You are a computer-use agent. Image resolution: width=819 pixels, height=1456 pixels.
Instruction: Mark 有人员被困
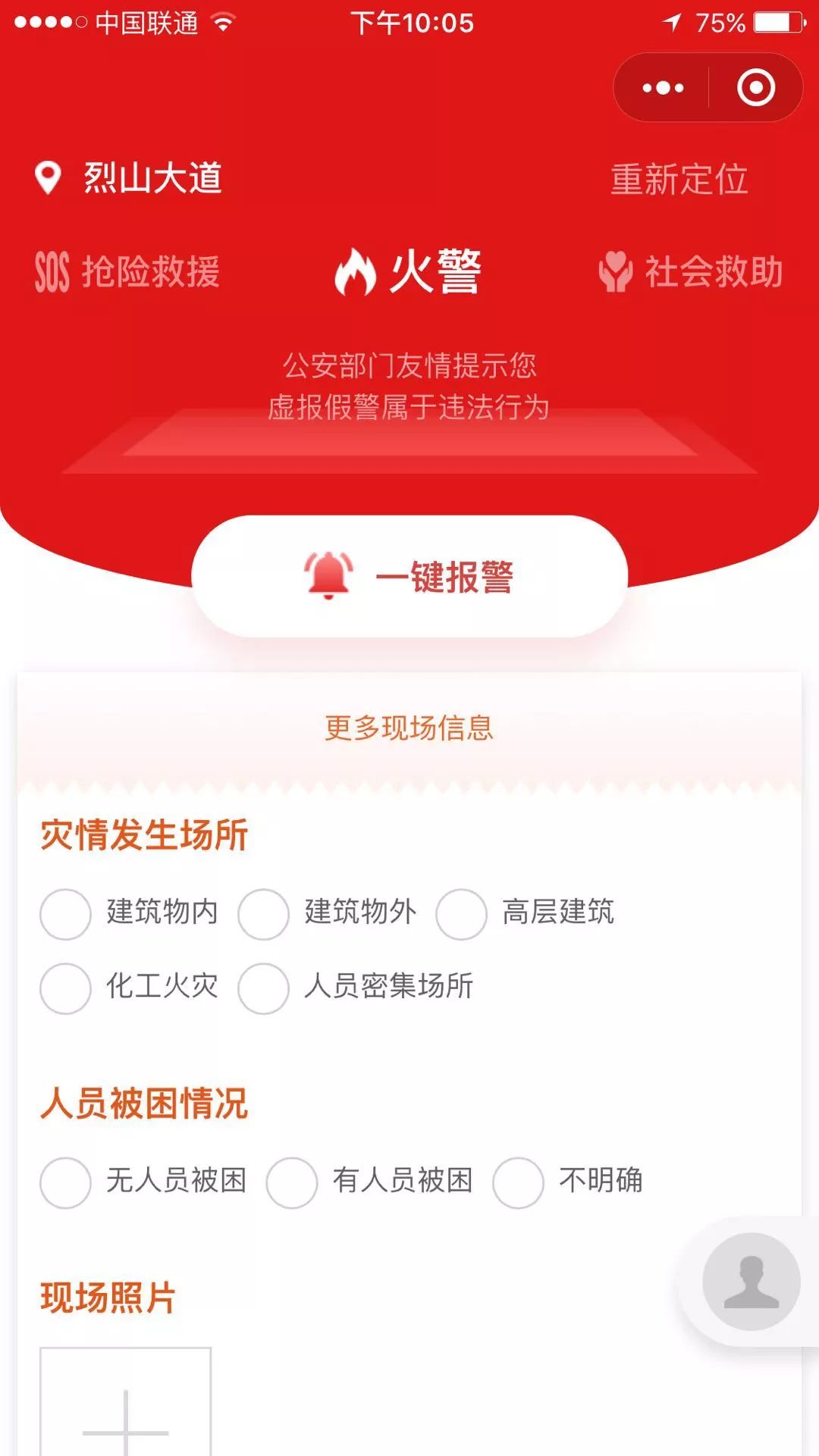[292, 1182]
